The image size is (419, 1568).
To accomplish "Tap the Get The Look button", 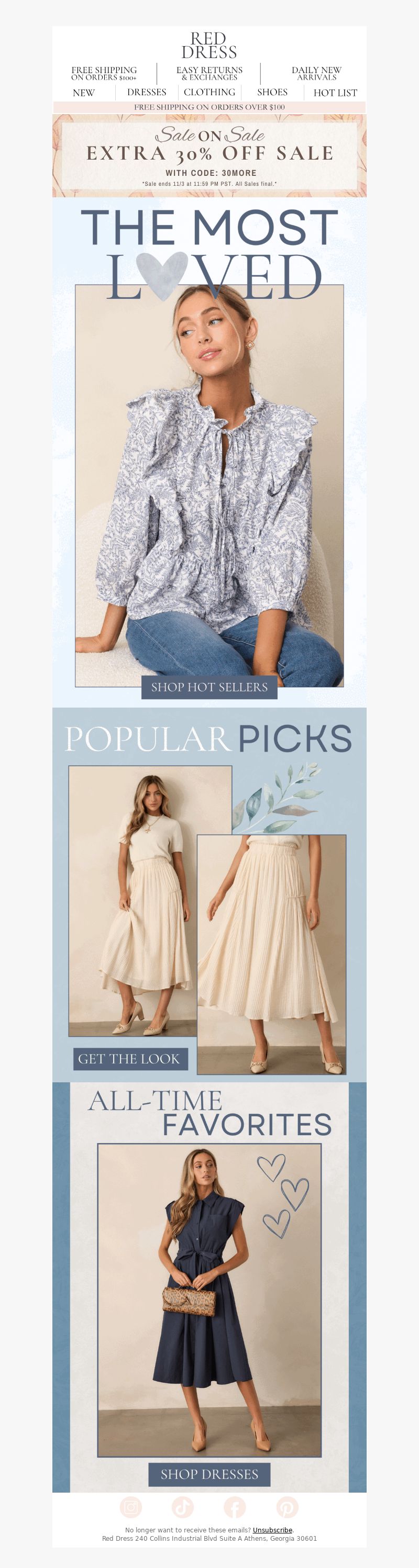I will click(130, 1059).
